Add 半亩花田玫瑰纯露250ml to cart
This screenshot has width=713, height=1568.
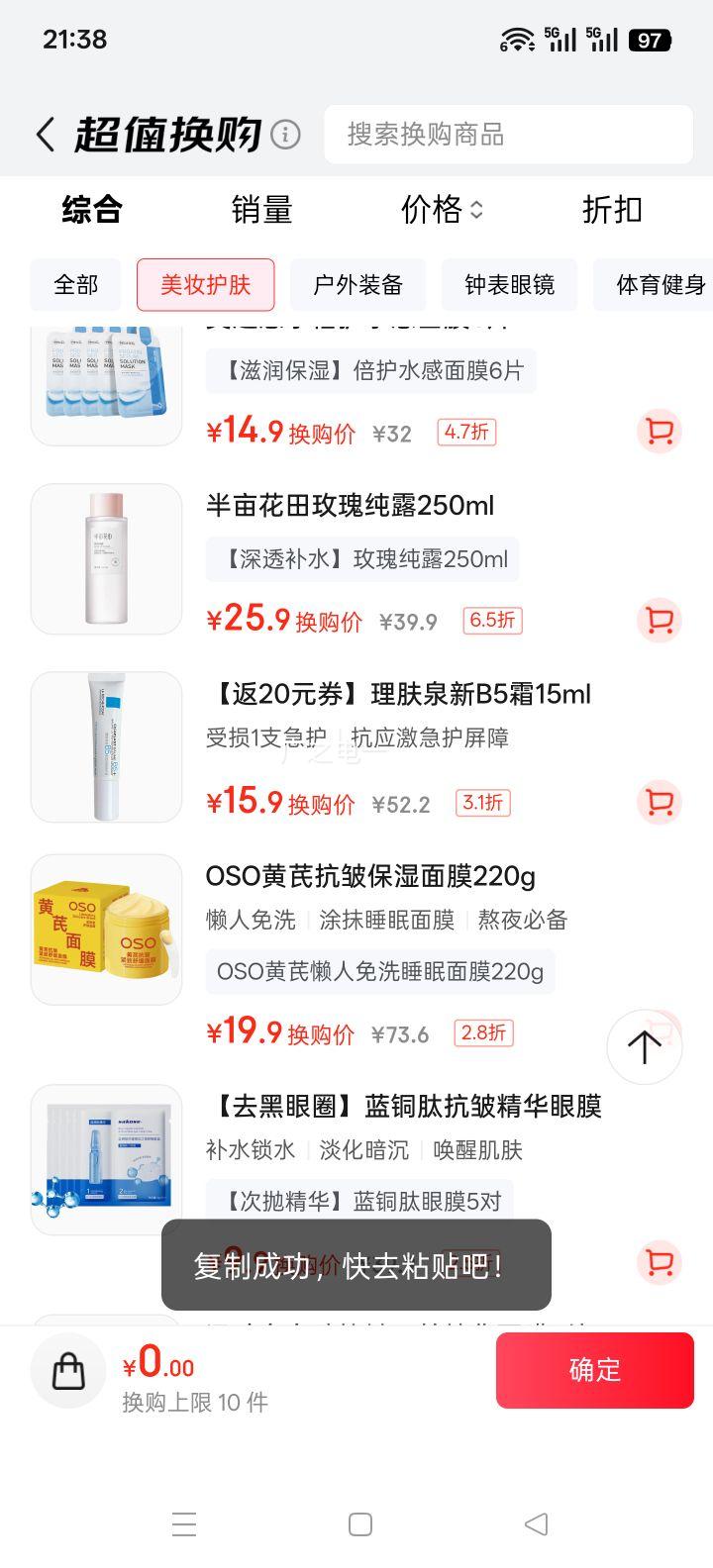(659, 621)
